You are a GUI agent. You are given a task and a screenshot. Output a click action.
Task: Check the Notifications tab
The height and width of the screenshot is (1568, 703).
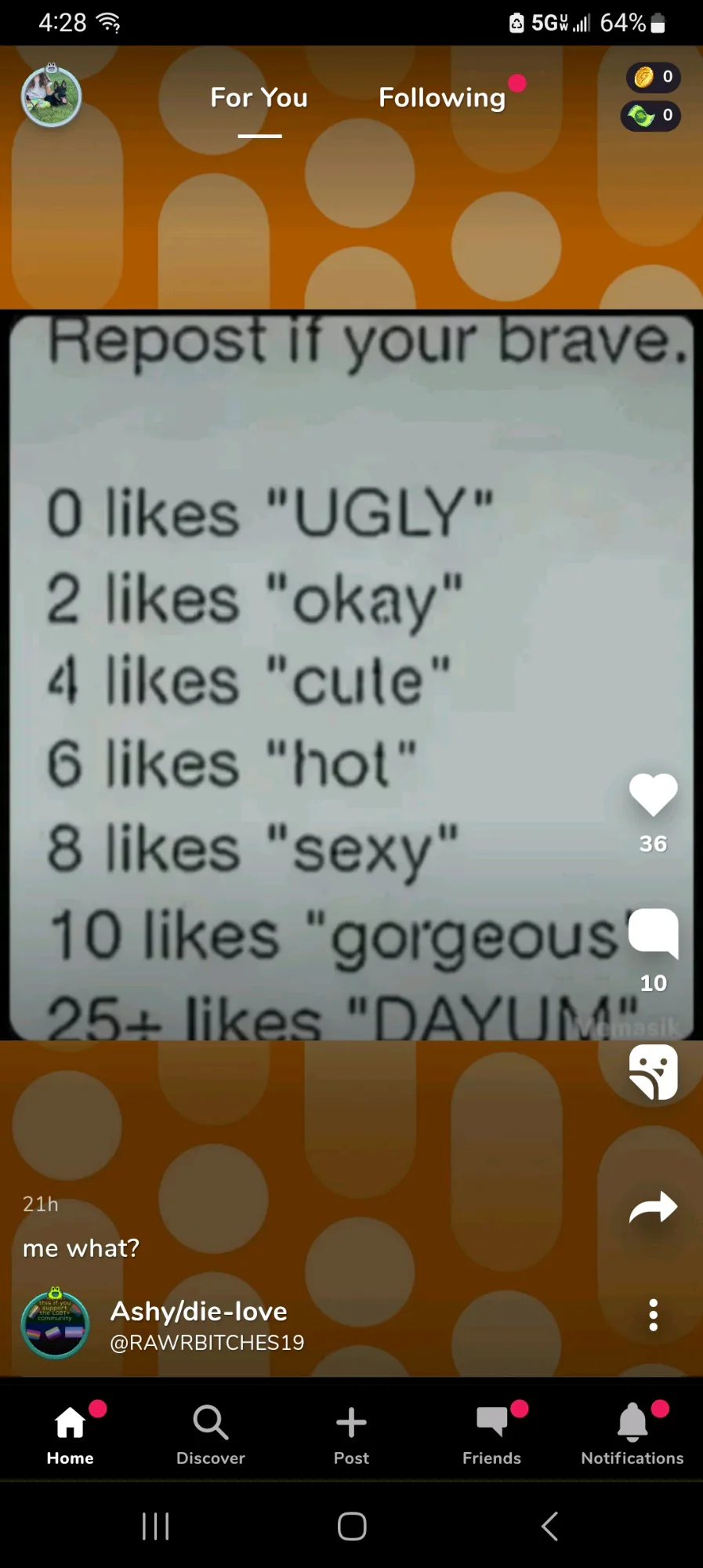[632, 1435]
